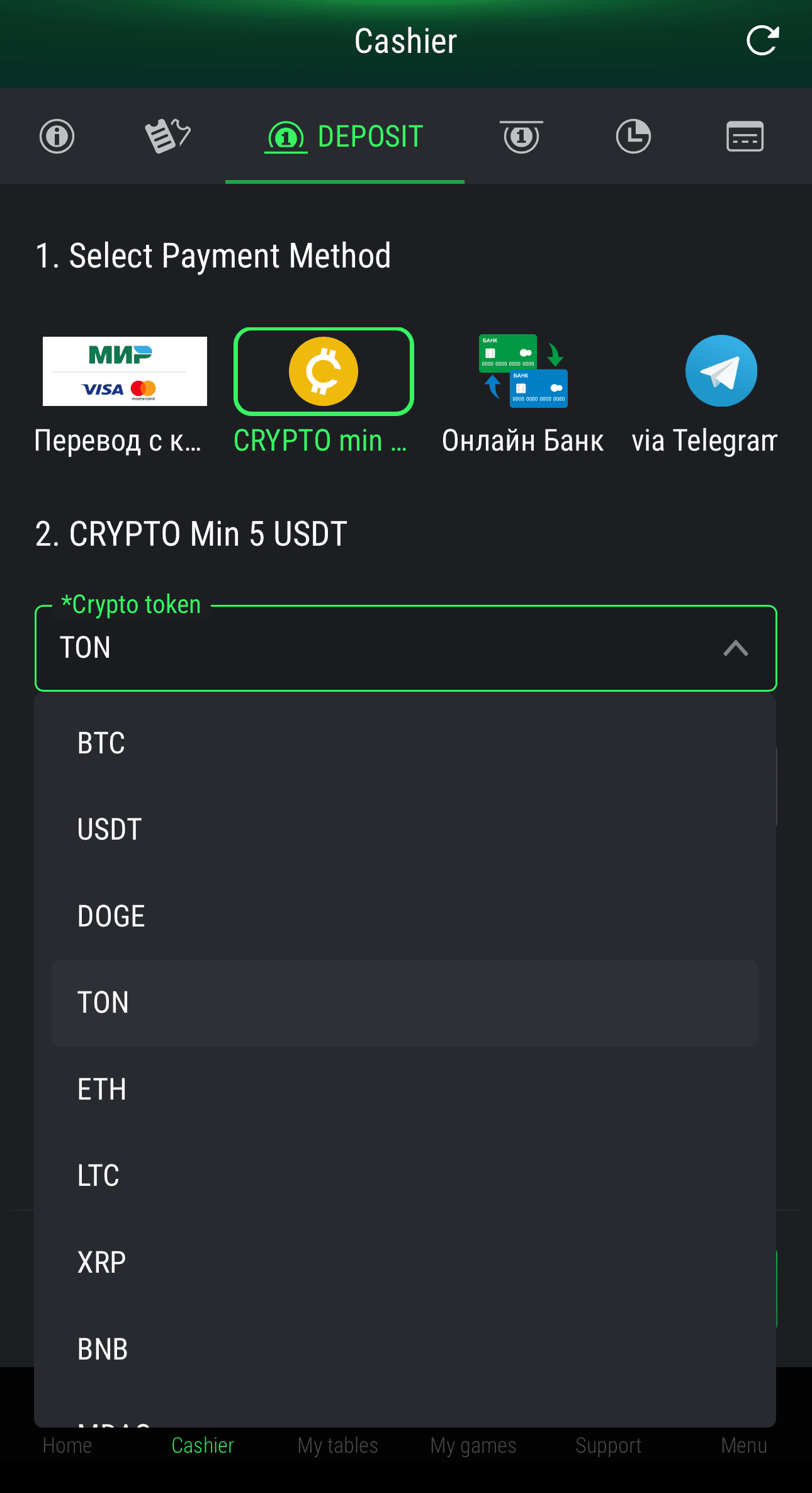This screenshot has height=1493, width=812.
Task: Refresh the Cashier page
Action: [762, 40]
